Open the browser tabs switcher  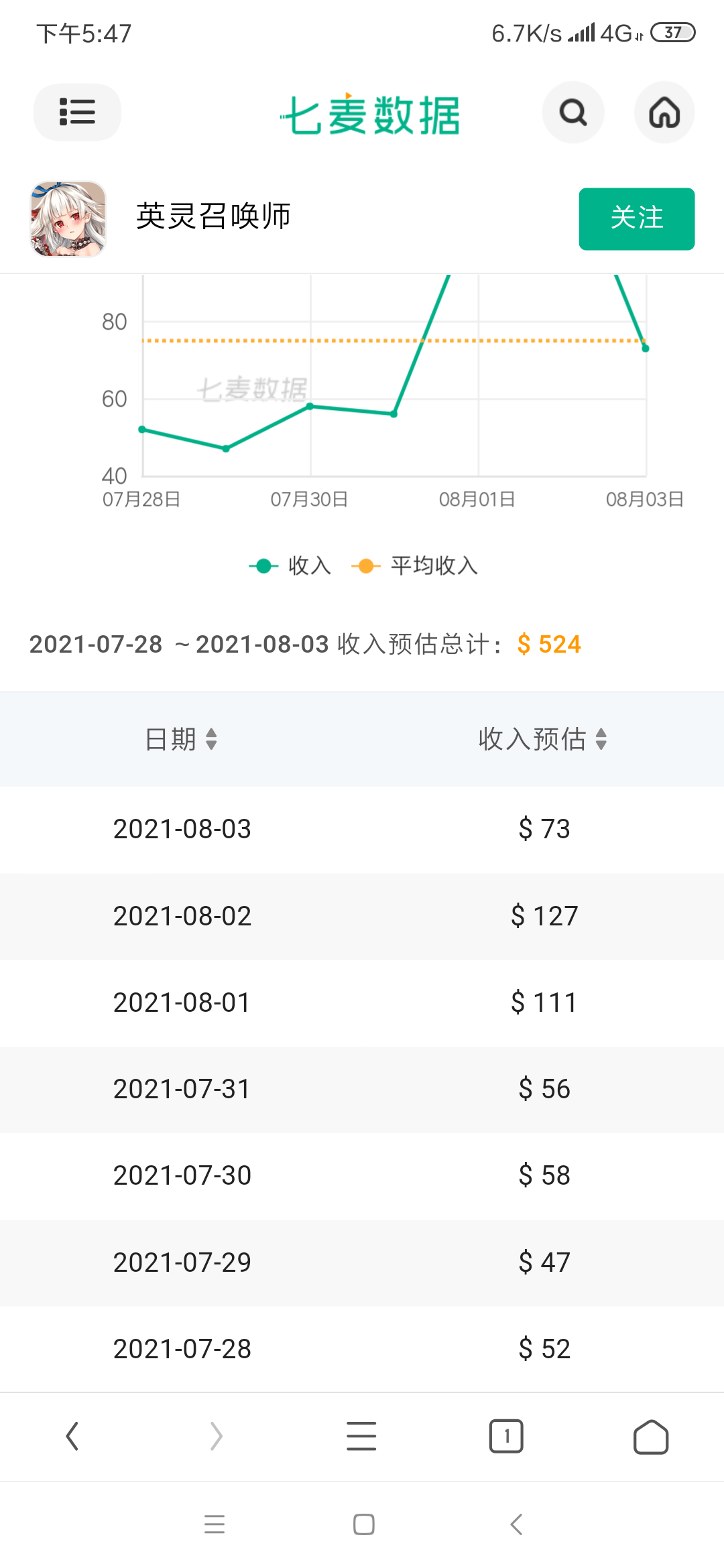tap(506, 1436)
